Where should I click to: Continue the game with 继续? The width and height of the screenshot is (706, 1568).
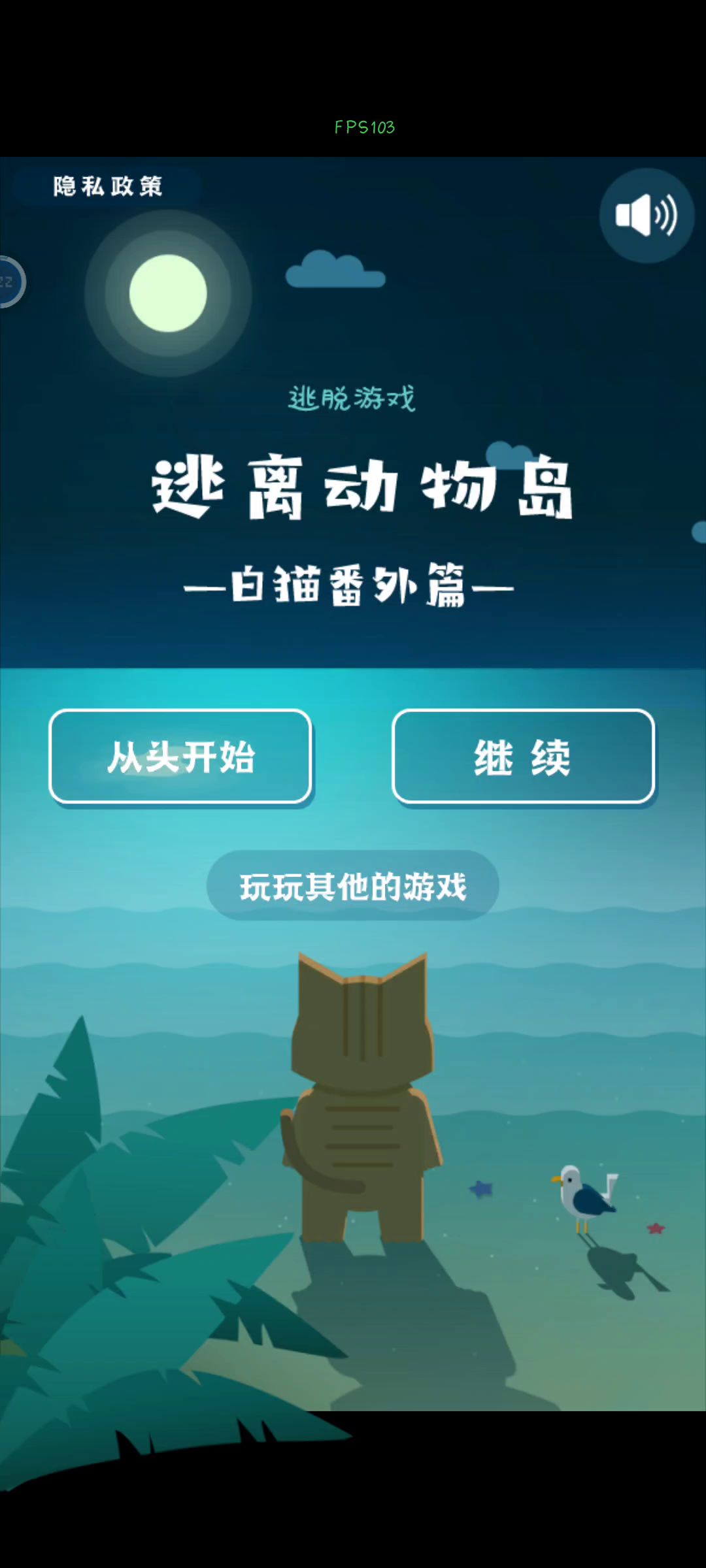coord(523,757)
